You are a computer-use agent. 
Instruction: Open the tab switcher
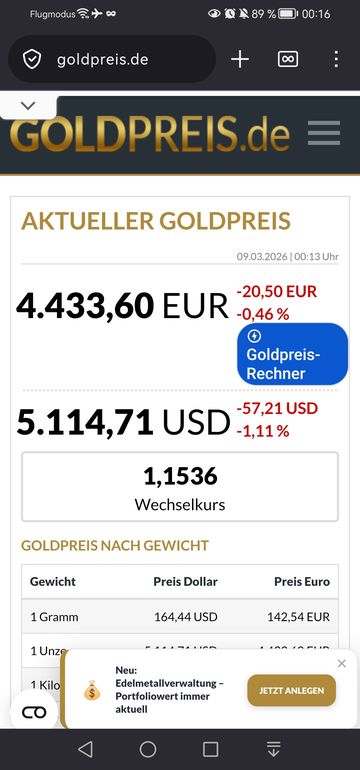point(288,60)
